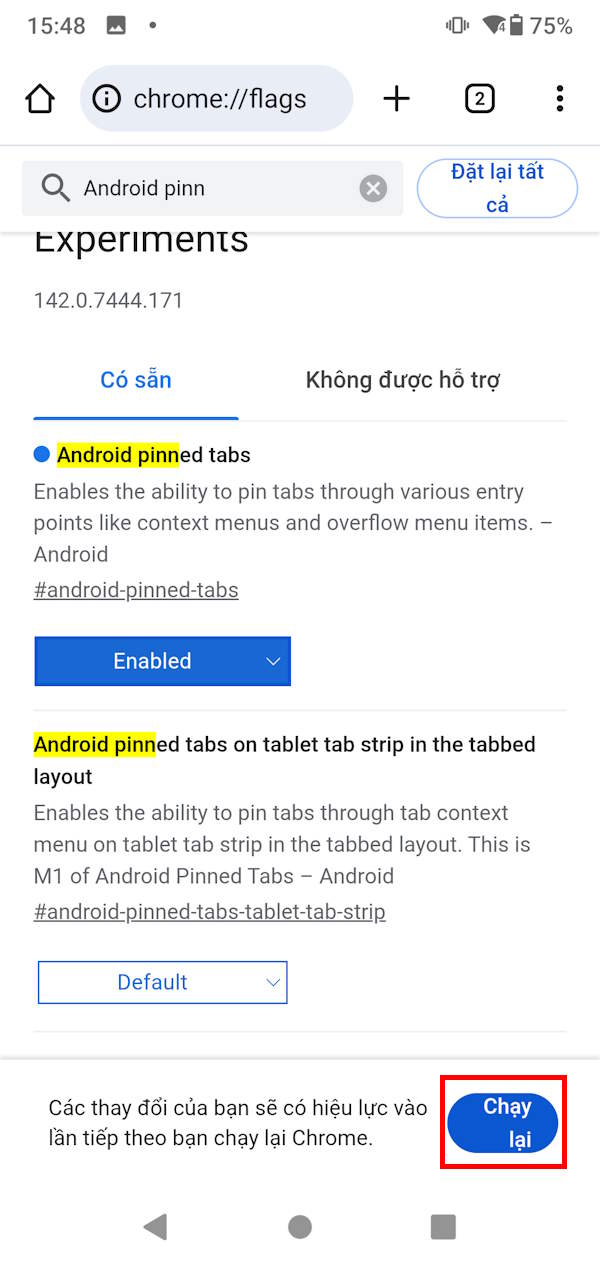Switch to the "Có sẵn" tab
The height and width of the screenshot is (1267, 600).
pyautogui.click(x=136, y=380)
